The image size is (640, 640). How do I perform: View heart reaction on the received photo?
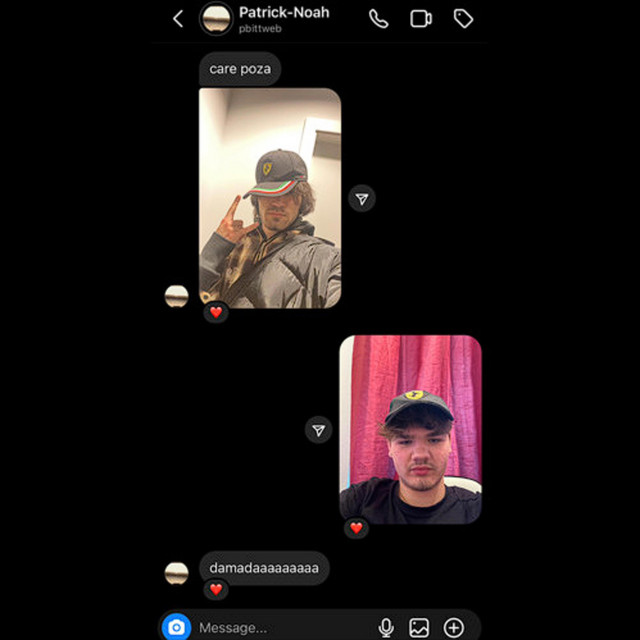(216, 313)
